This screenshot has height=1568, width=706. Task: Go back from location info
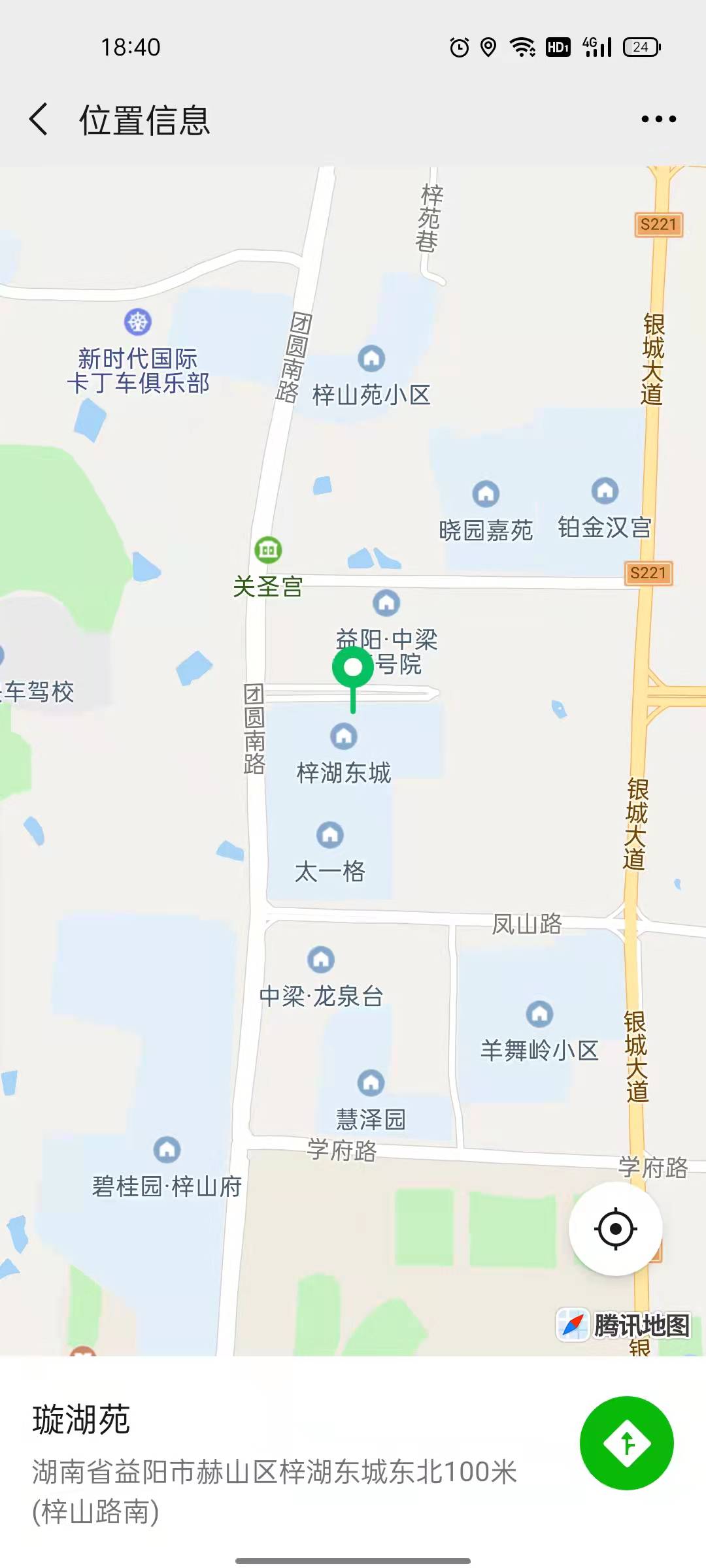(x=39, y=120)
